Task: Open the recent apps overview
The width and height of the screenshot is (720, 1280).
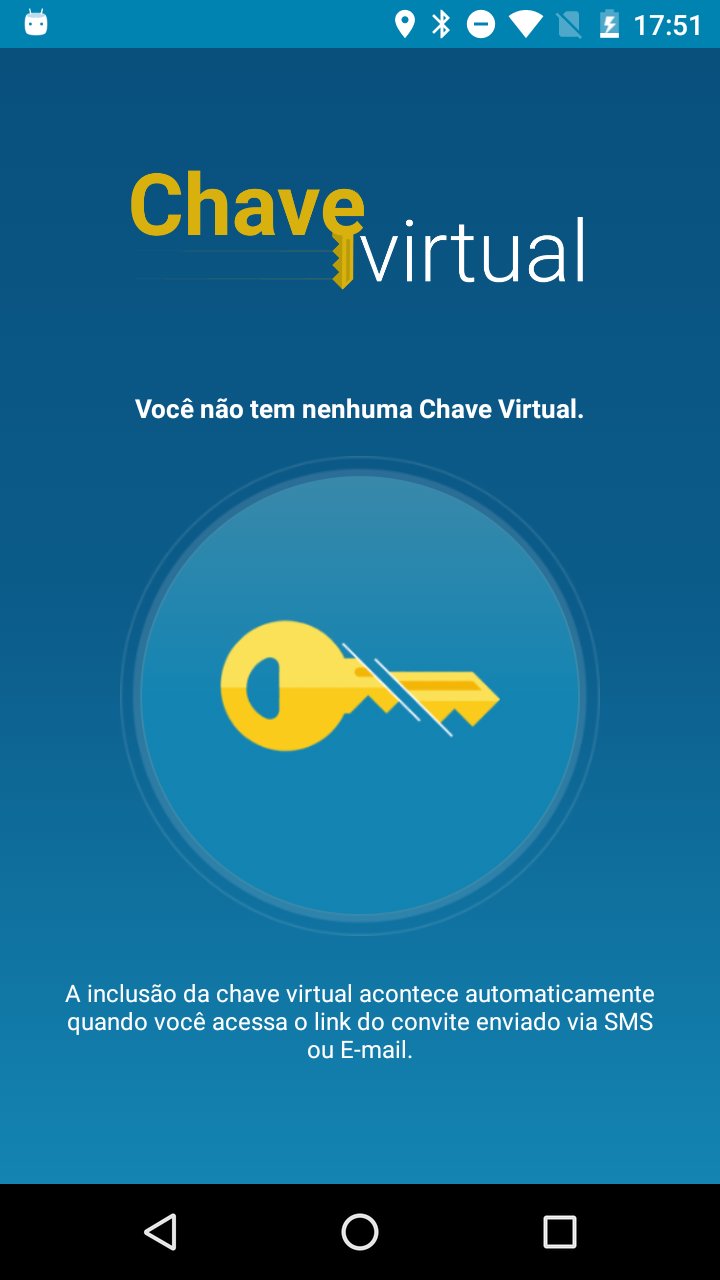Action: 560,1232
